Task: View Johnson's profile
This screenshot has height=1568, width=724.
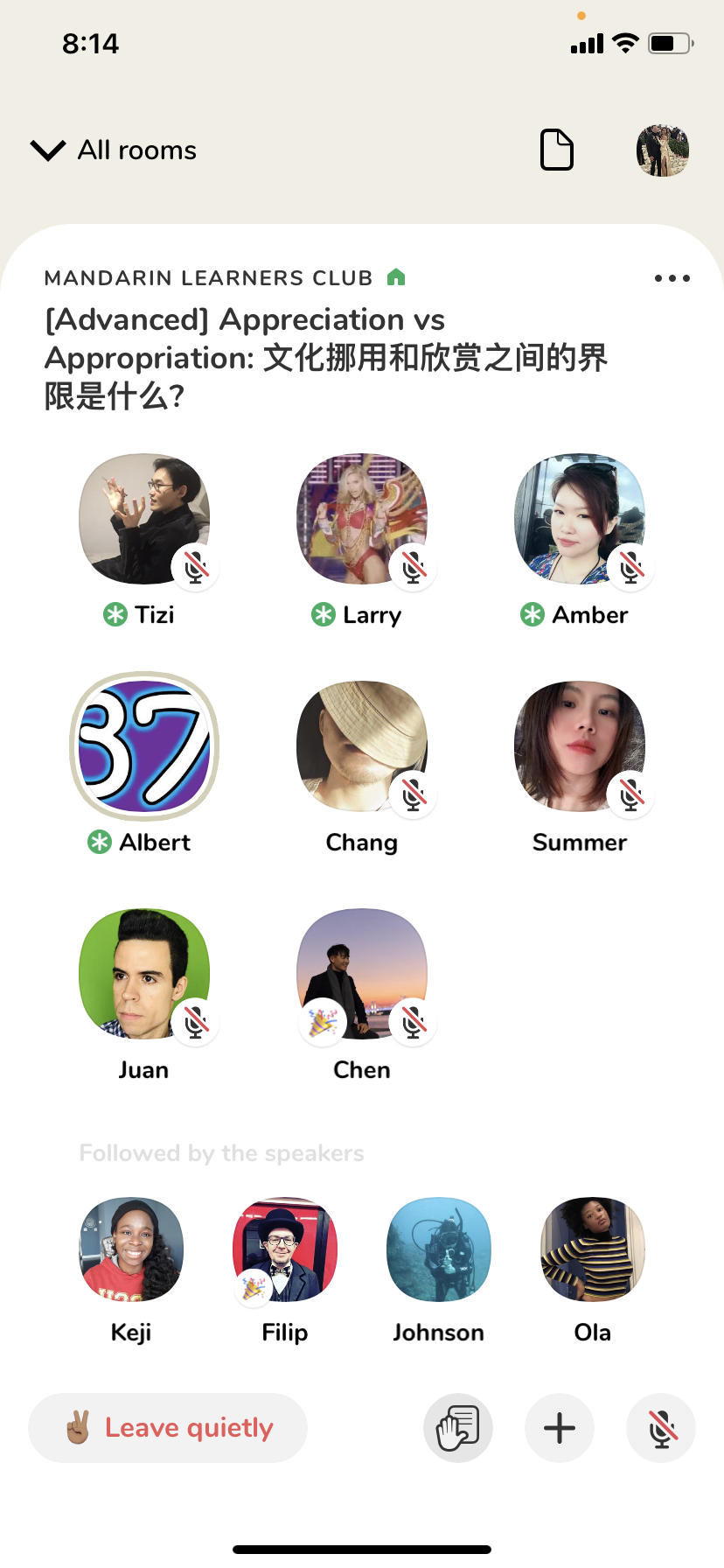Action: click(438, 1249)
